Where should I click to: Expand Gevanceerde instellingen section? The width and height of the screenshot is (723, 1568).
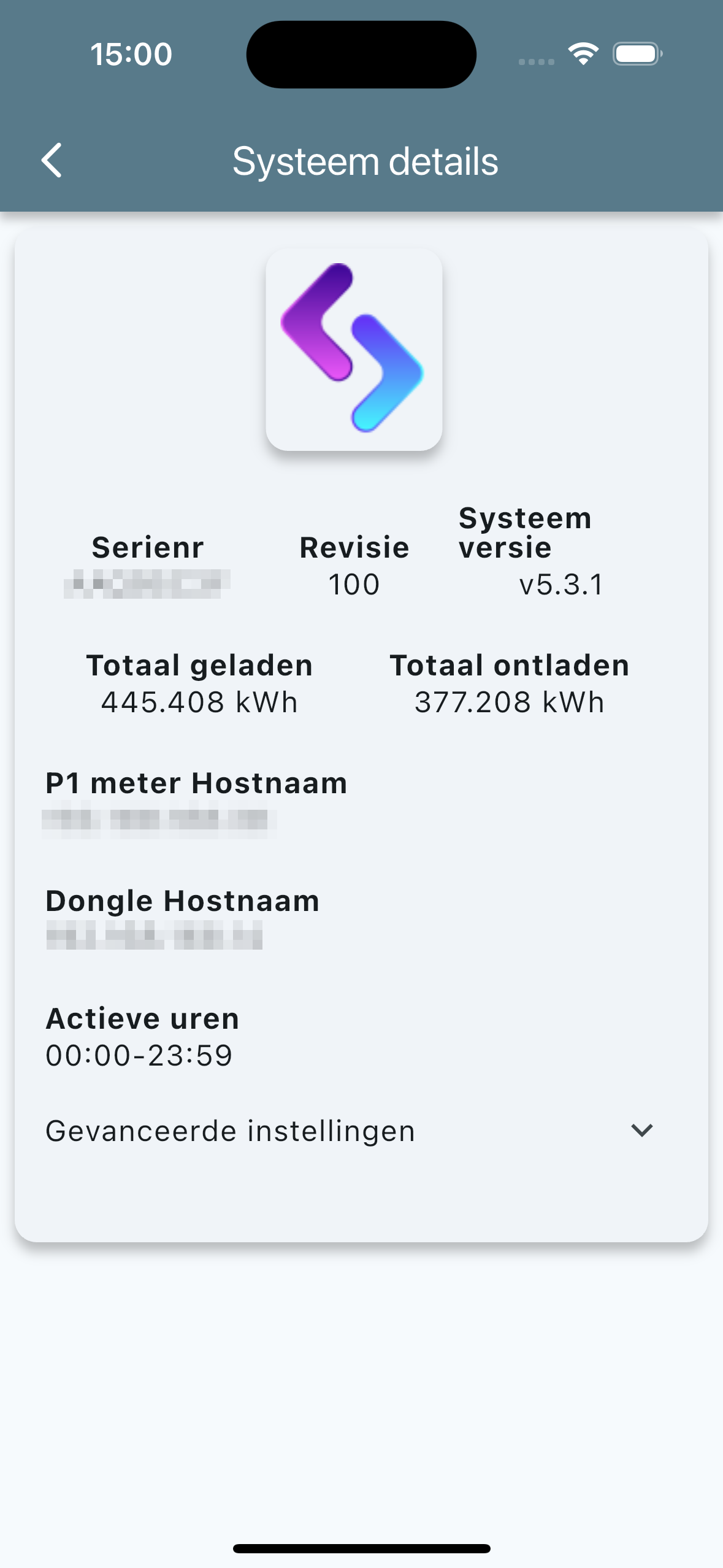(641, 1130)
